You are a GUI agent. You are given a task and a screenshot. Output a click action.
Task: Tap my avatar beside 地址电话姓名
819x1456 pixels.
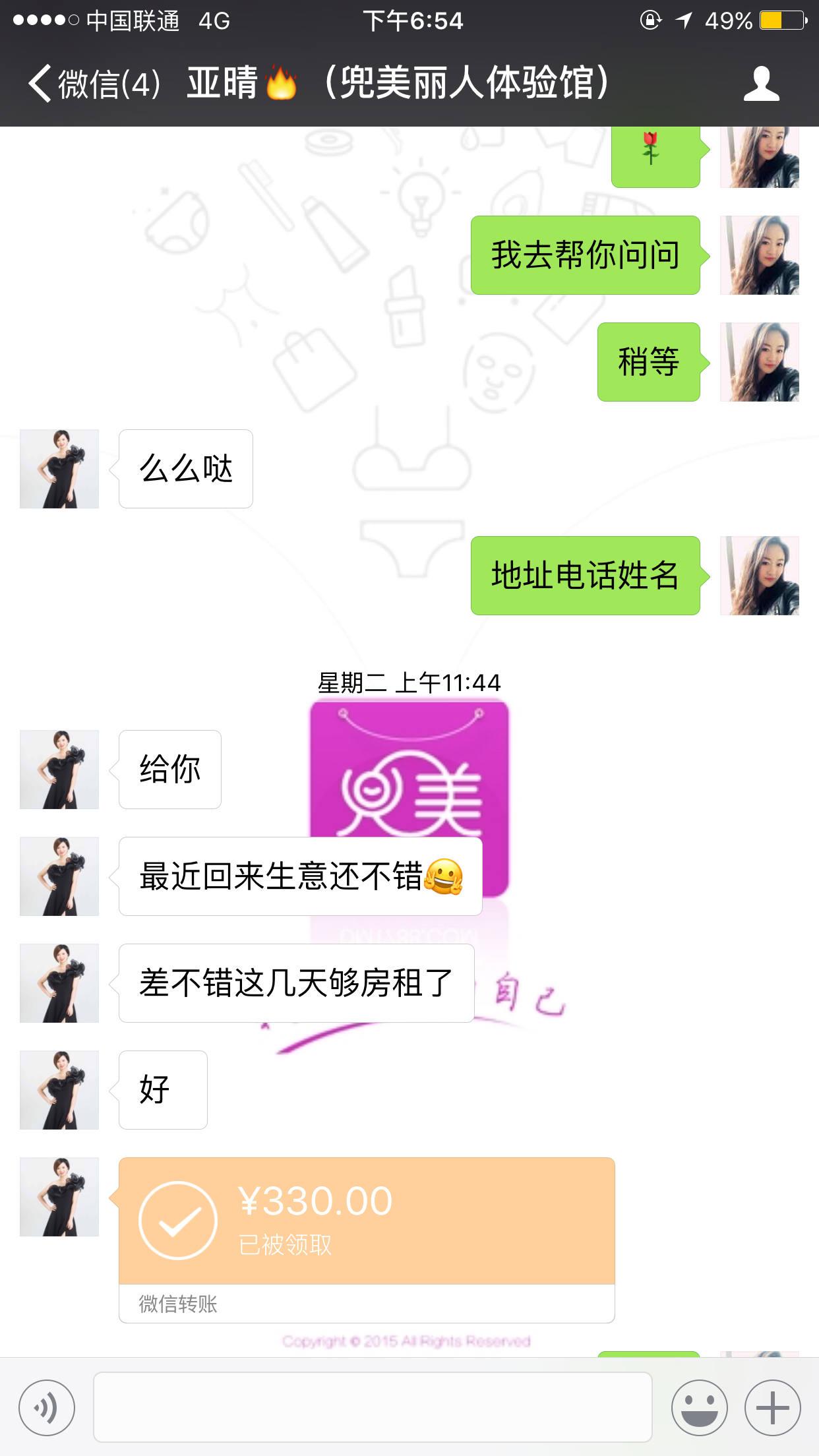coord(759,576)
